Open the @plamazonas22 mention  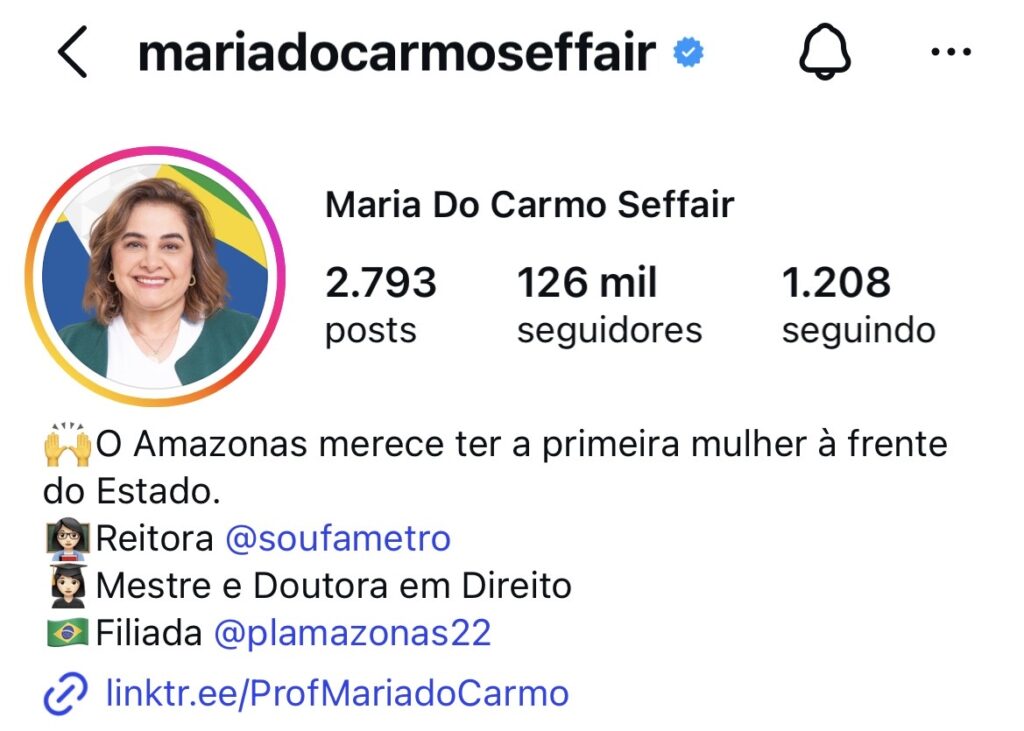pos(352,633)
